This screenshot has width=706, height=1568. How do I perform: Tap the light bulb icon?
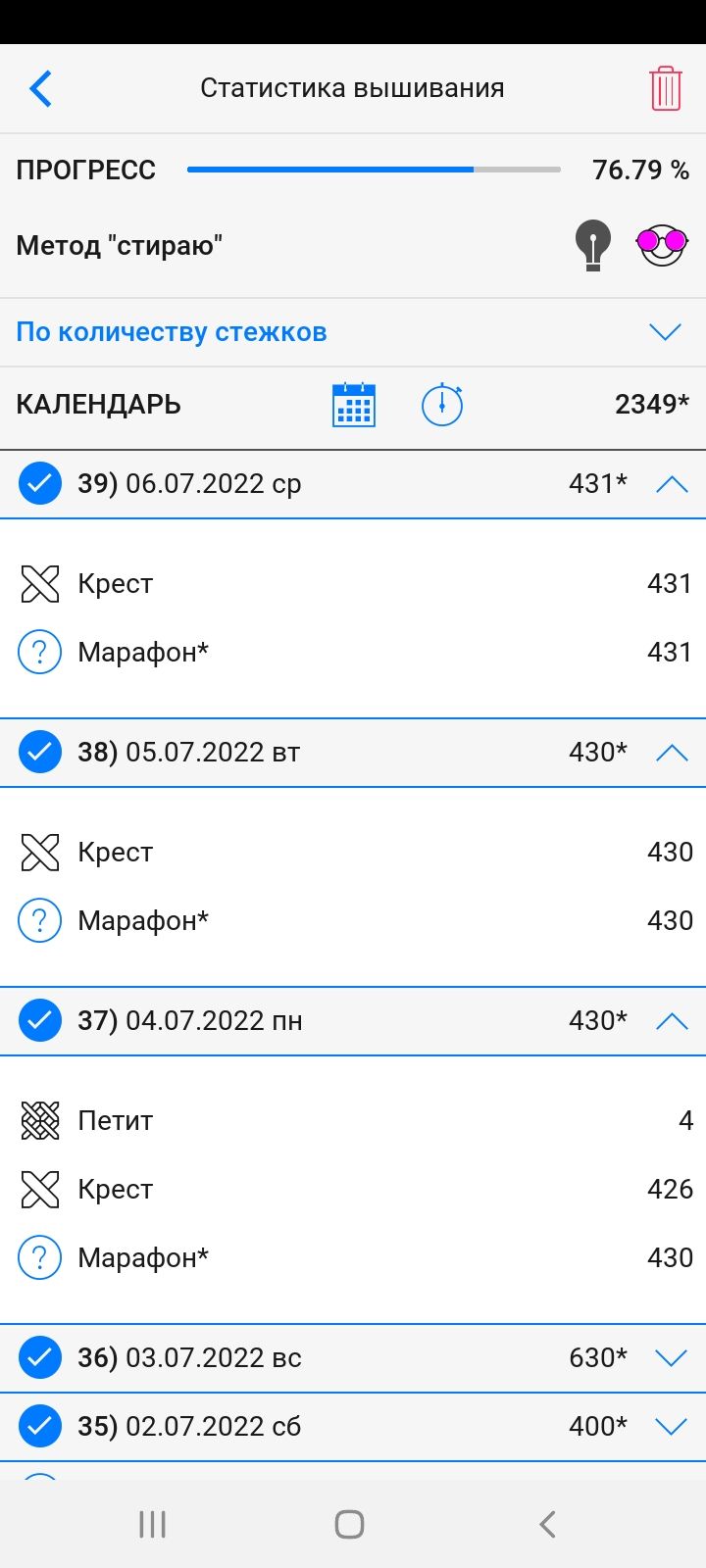592,245
